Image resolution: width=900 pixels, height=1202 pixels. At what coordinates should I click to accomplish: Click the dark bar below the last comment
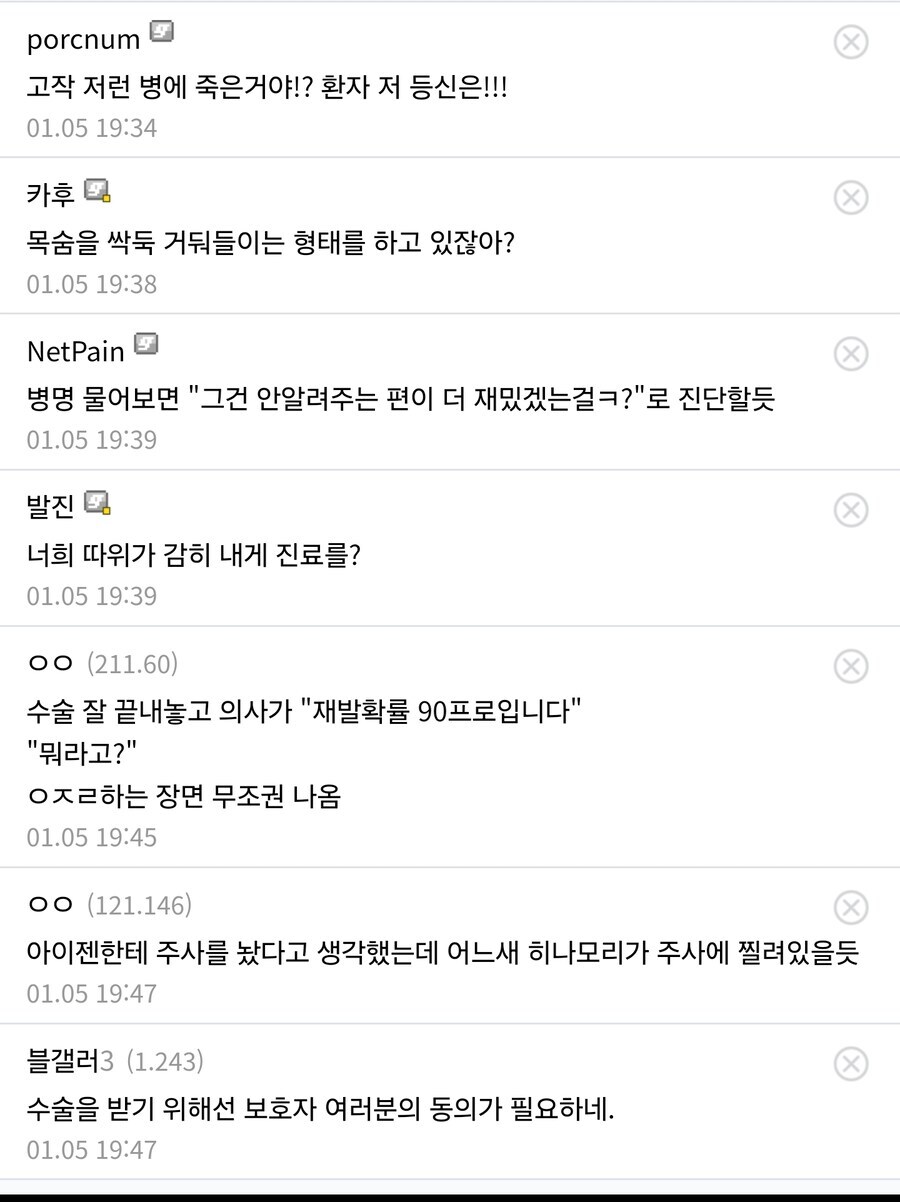pos(450,1195)
